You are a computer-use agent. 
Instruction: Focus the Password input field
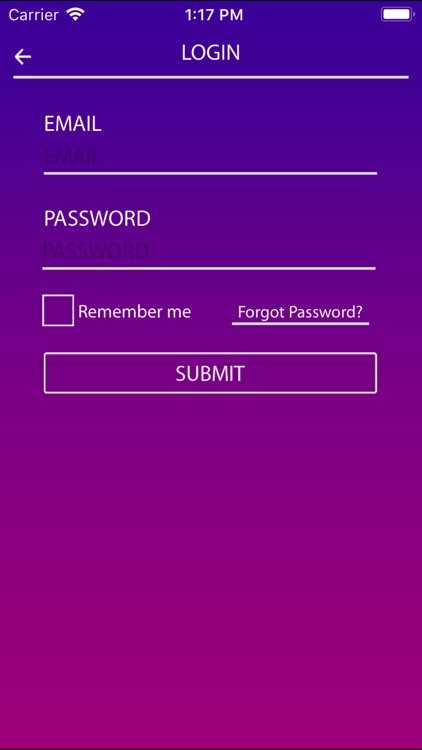pos(209,252)
